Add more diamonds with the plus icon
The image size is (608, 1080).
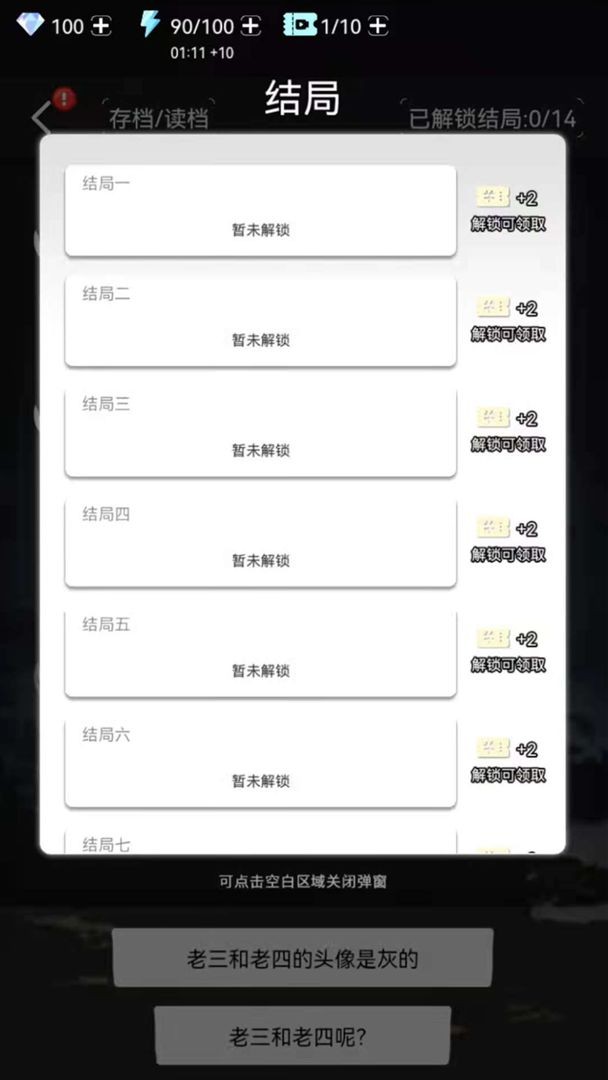[101, 26]
